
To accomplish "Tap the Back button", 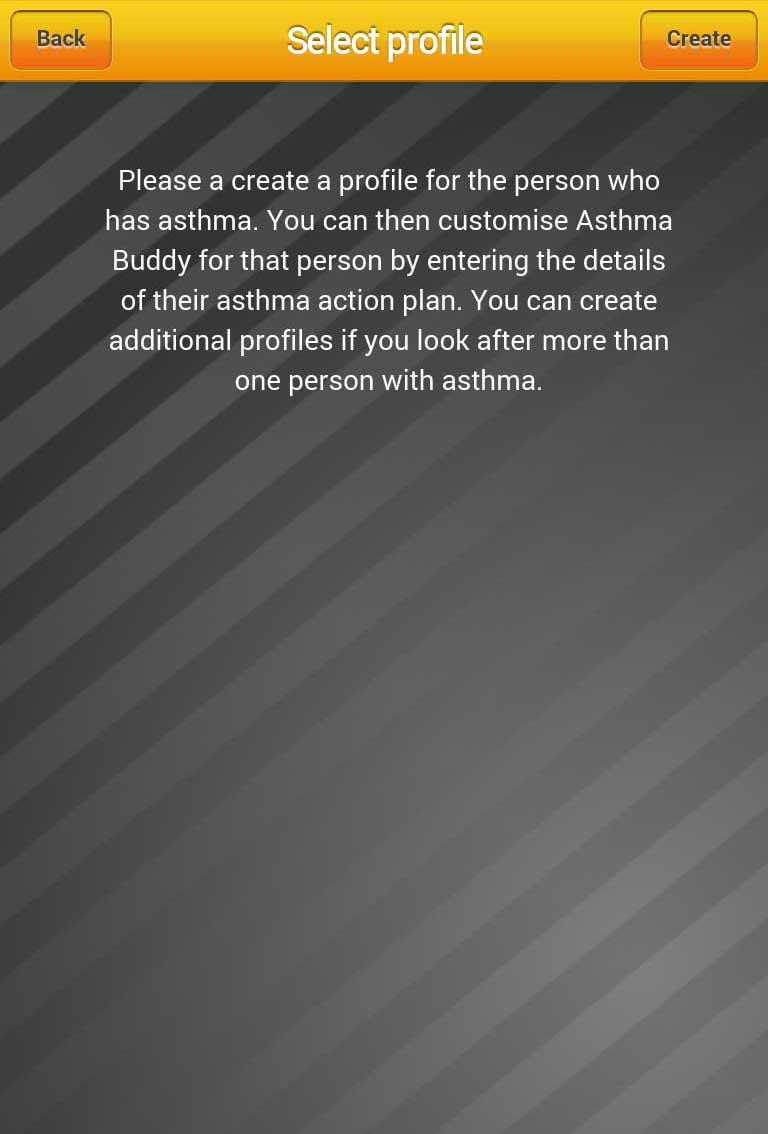I will [61, 40].
